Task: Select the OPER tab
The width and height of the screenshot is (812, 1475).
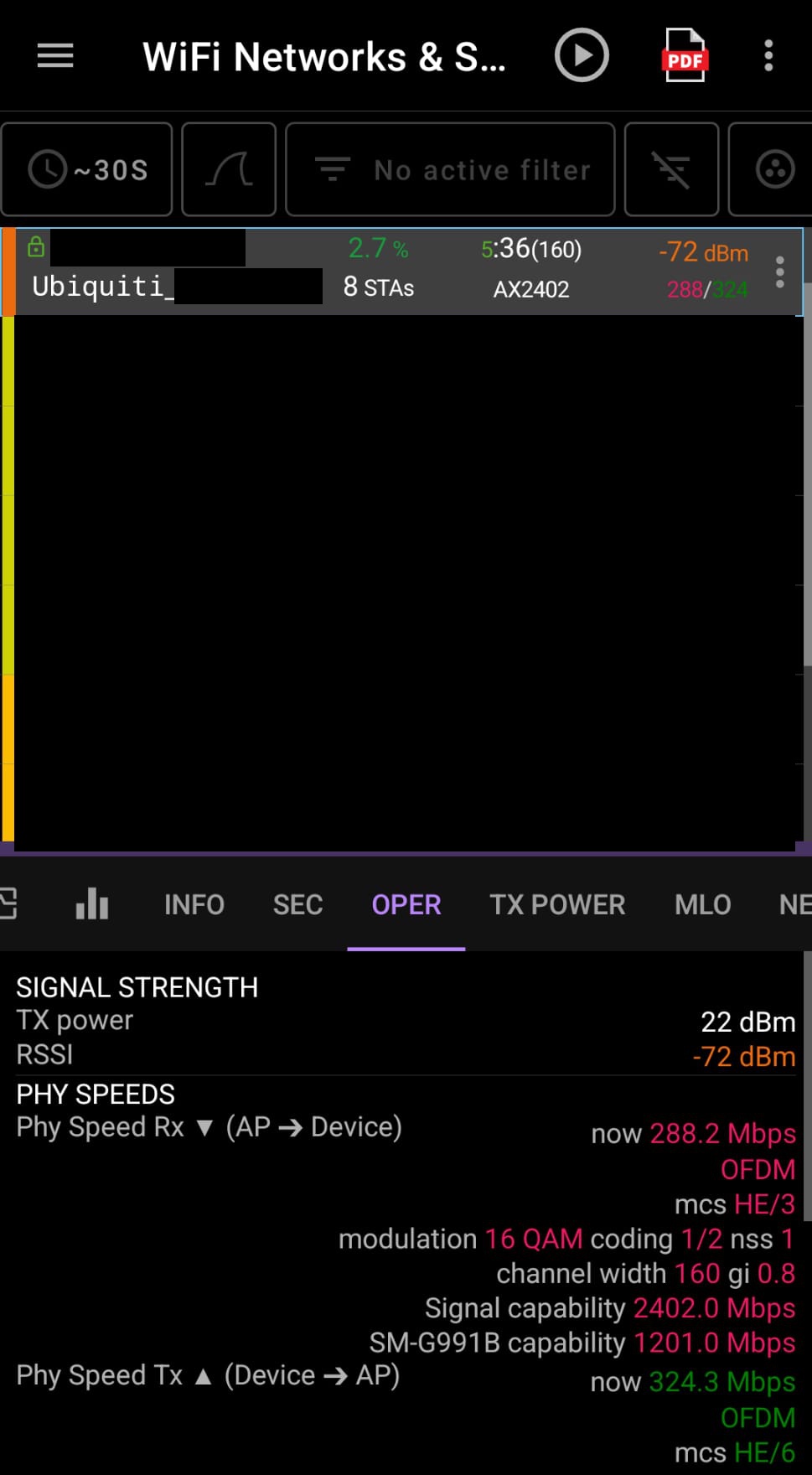Action: [406, 904]
